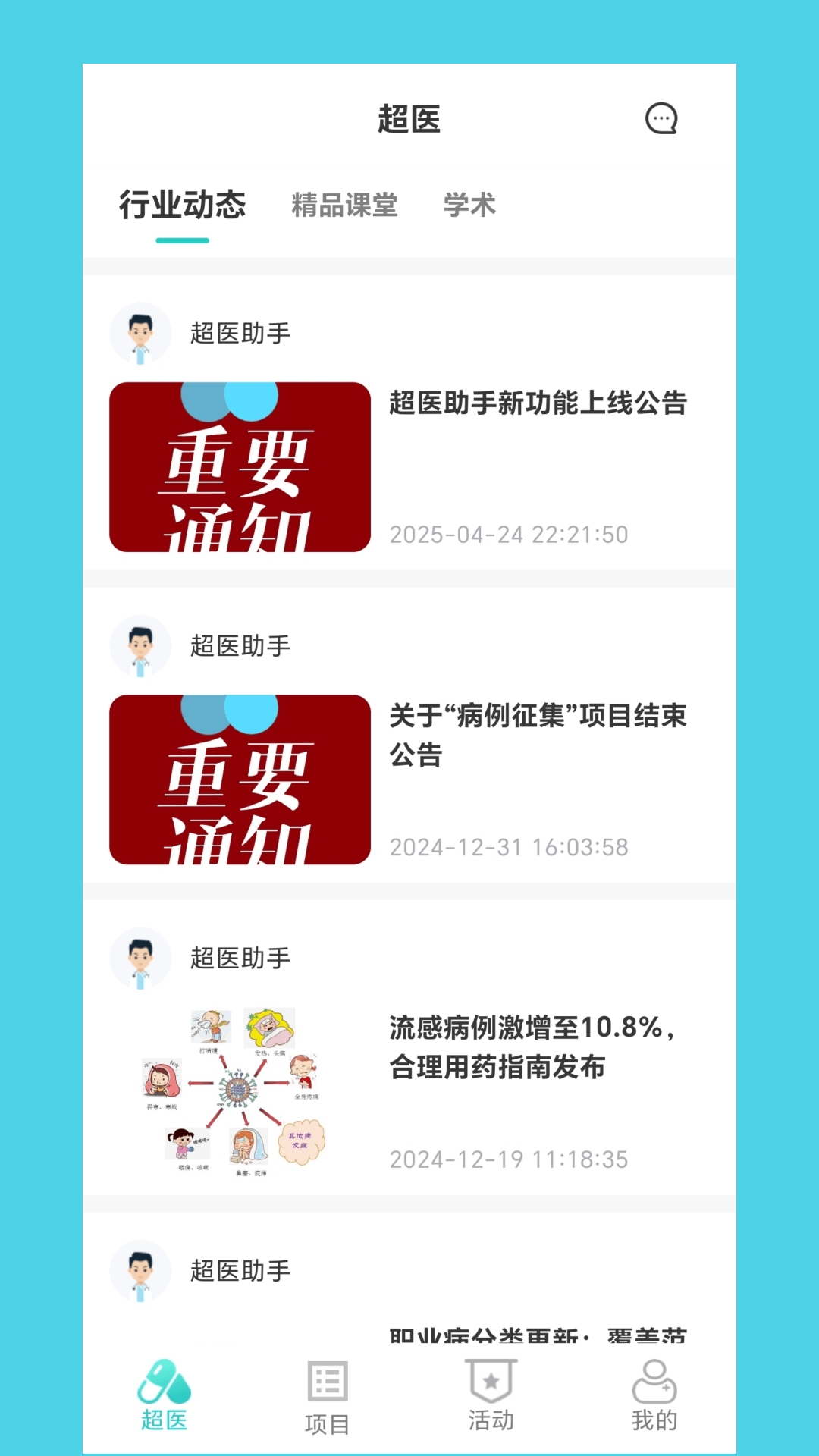This screenshot has height=1456, width=819.
Task: Switch to the 精品课堂 tab
Action: tap(344, 206)
